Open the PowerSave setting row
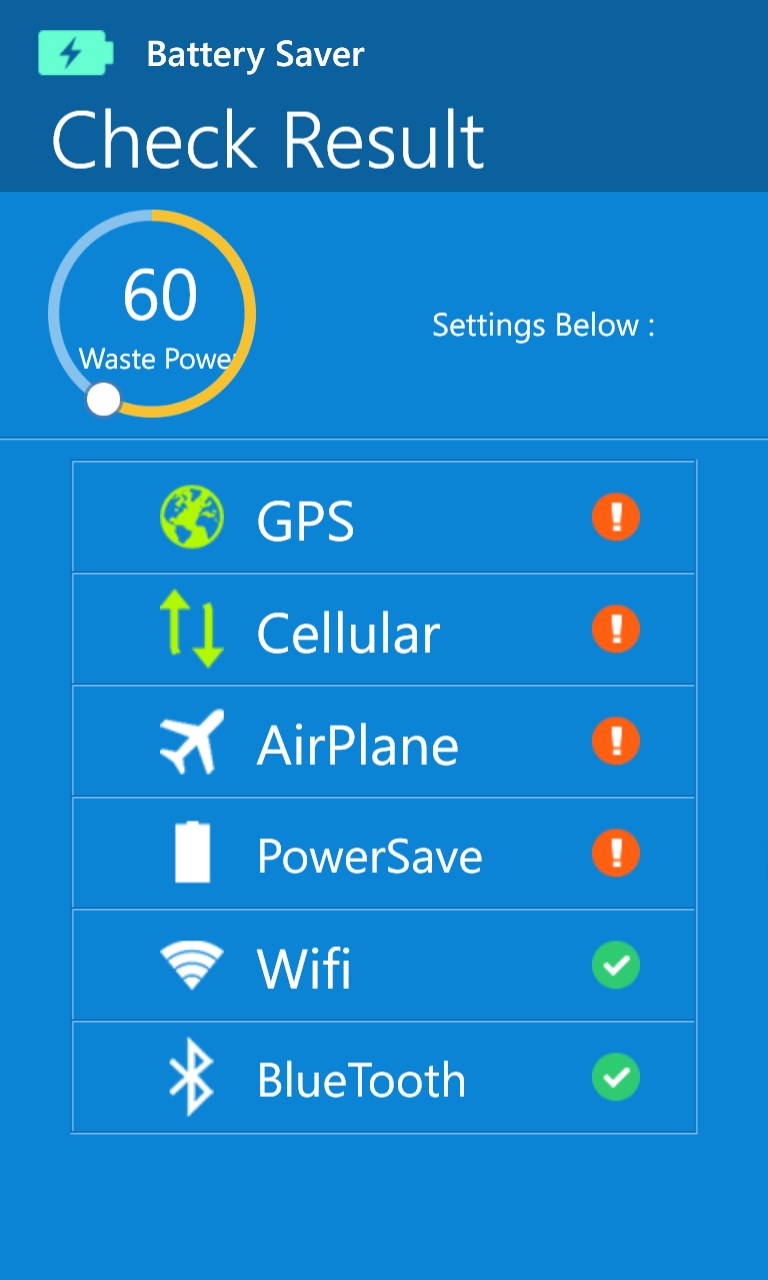Viewport: 768px width, 1280px height. coord(384,854)
